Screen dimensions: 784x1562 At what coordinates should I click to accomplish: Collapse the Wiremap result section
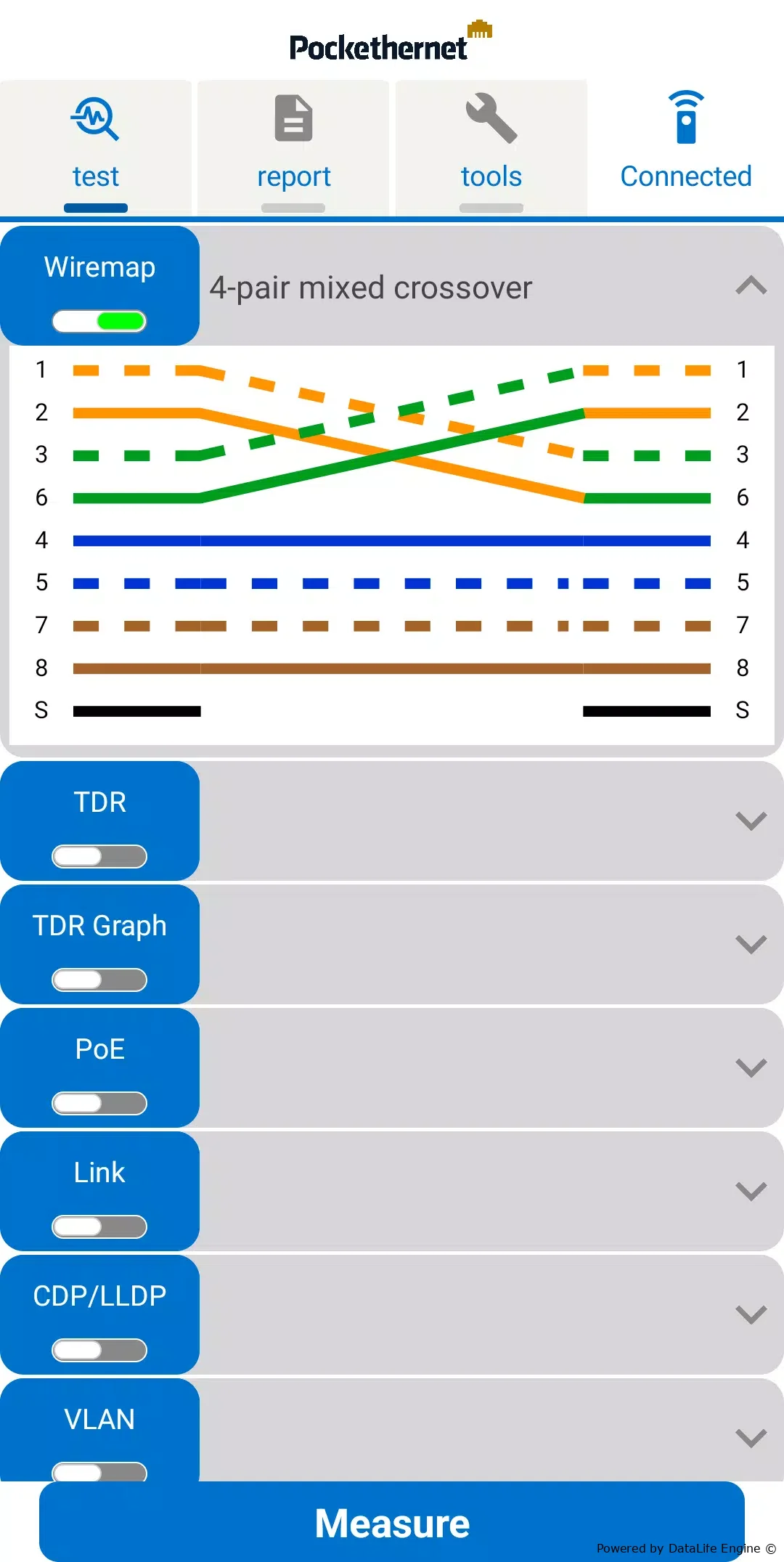751,285
